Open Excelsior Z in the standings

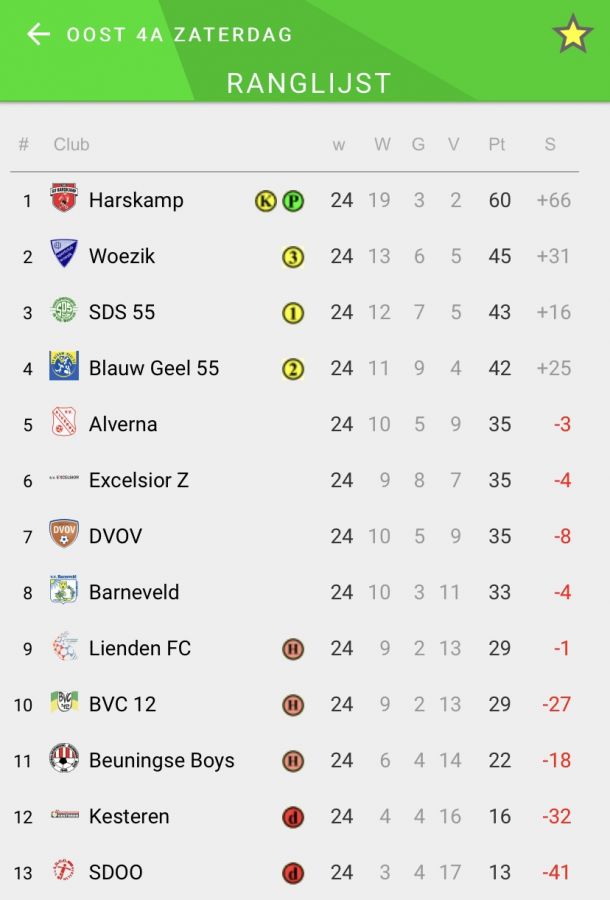coord(138,480)
